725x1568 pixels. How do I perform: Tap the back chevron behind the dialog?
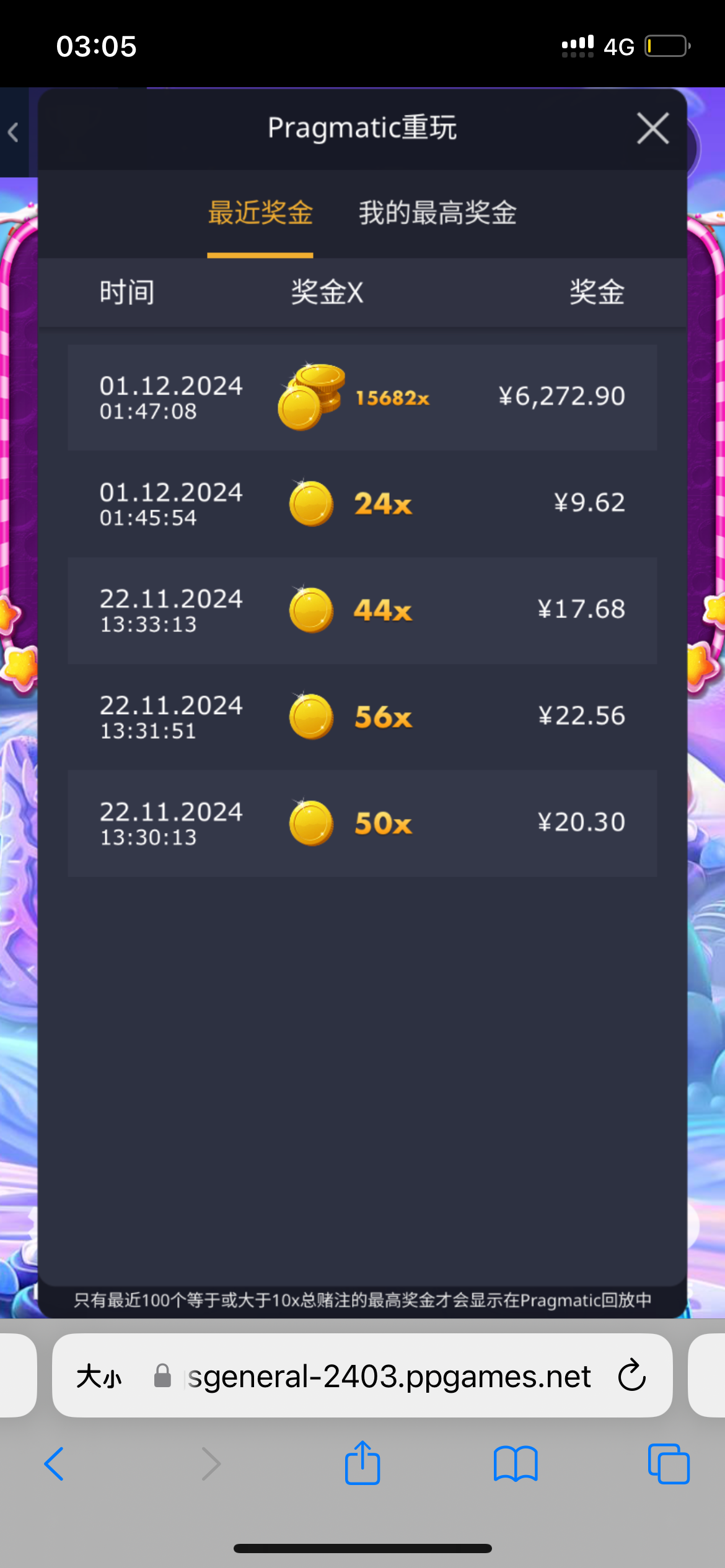click(13, 132)
